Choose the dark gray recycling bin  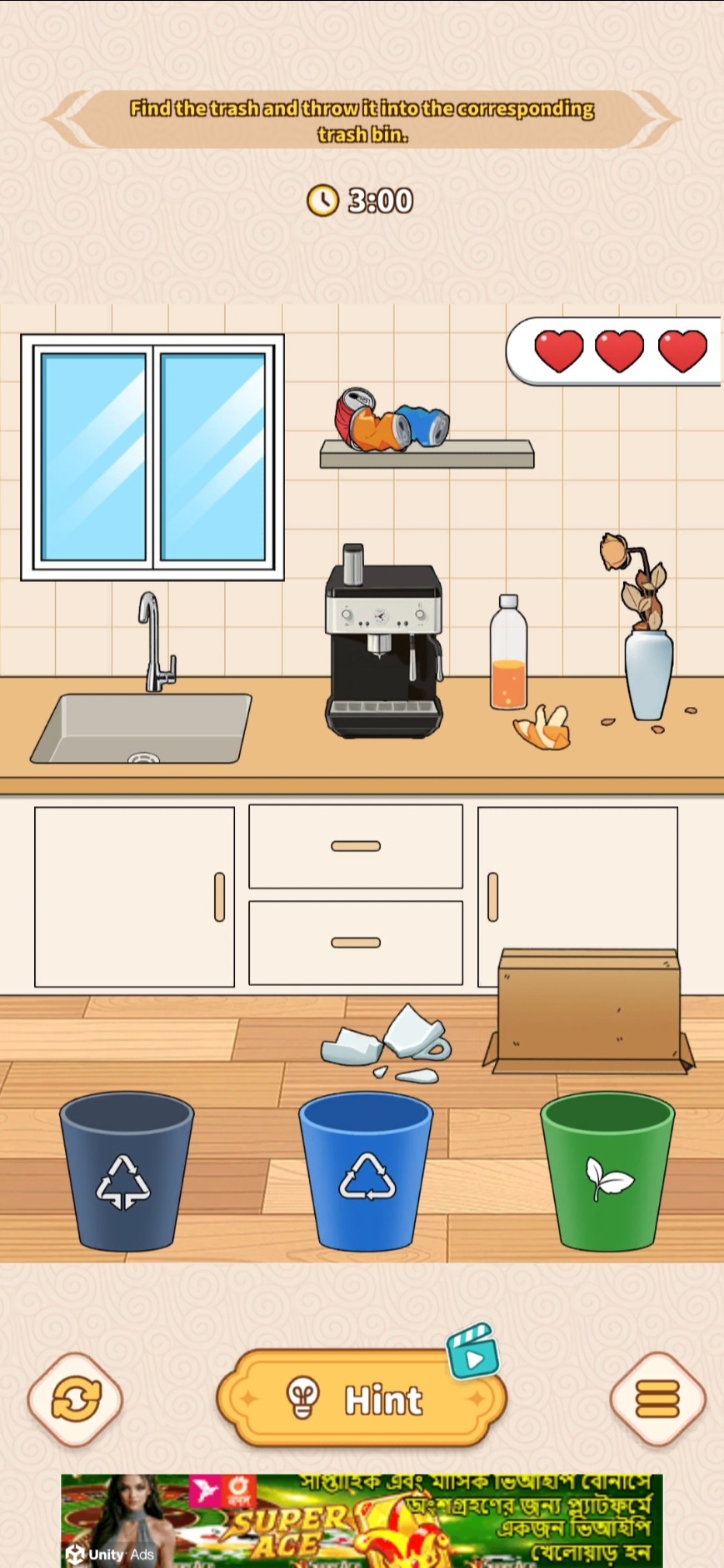point(127,1172)
